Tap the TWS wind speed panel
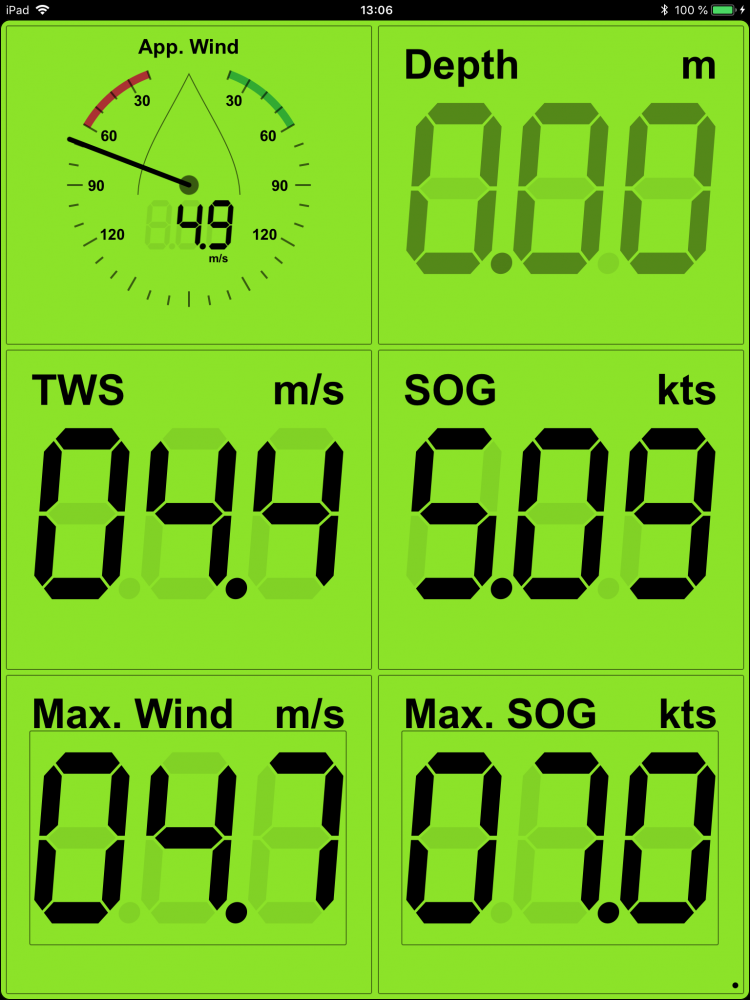This screenshot has width=750, height=1000. tap(189, 510)
